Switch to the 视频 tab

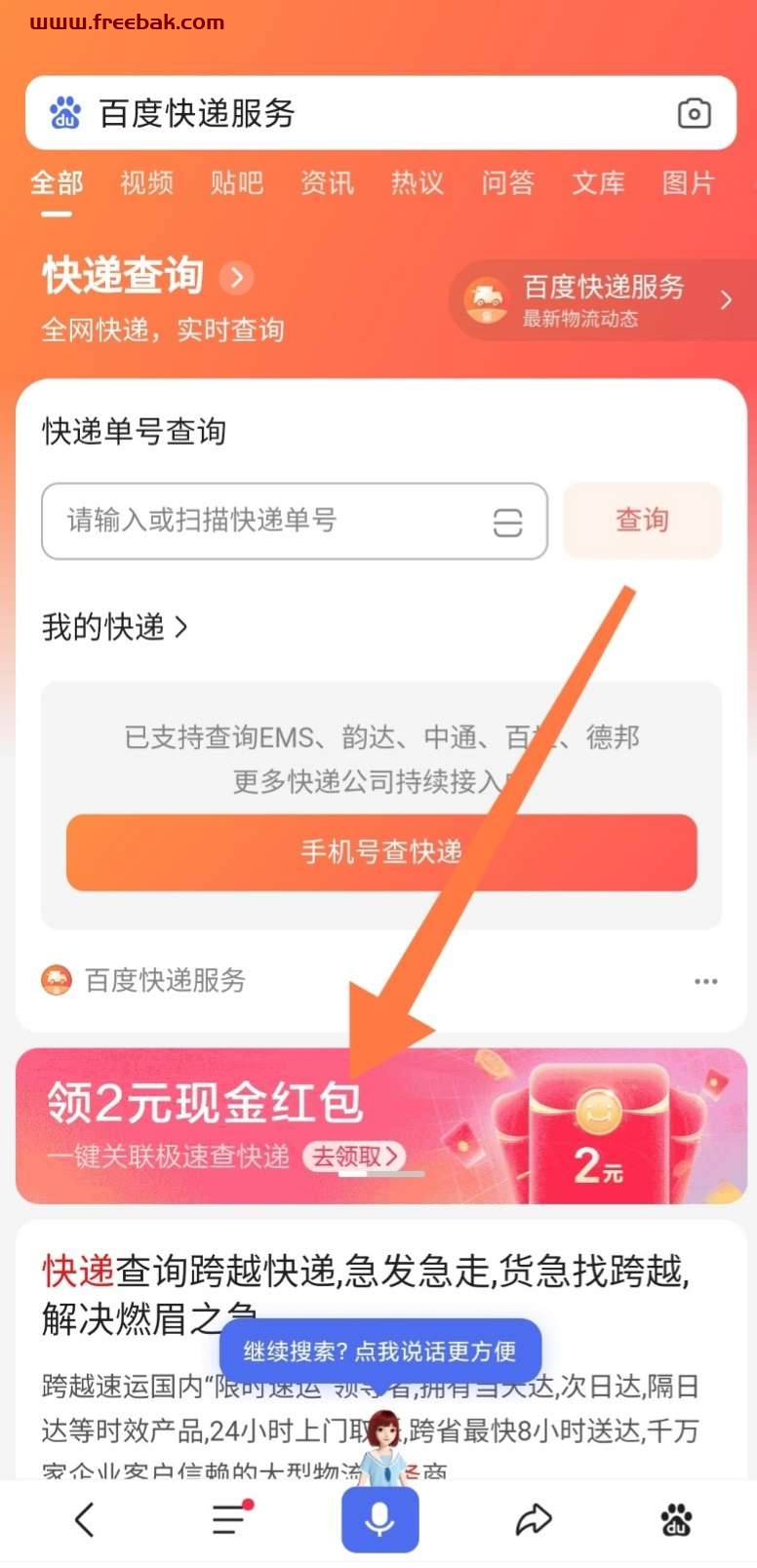click(146, 182)
